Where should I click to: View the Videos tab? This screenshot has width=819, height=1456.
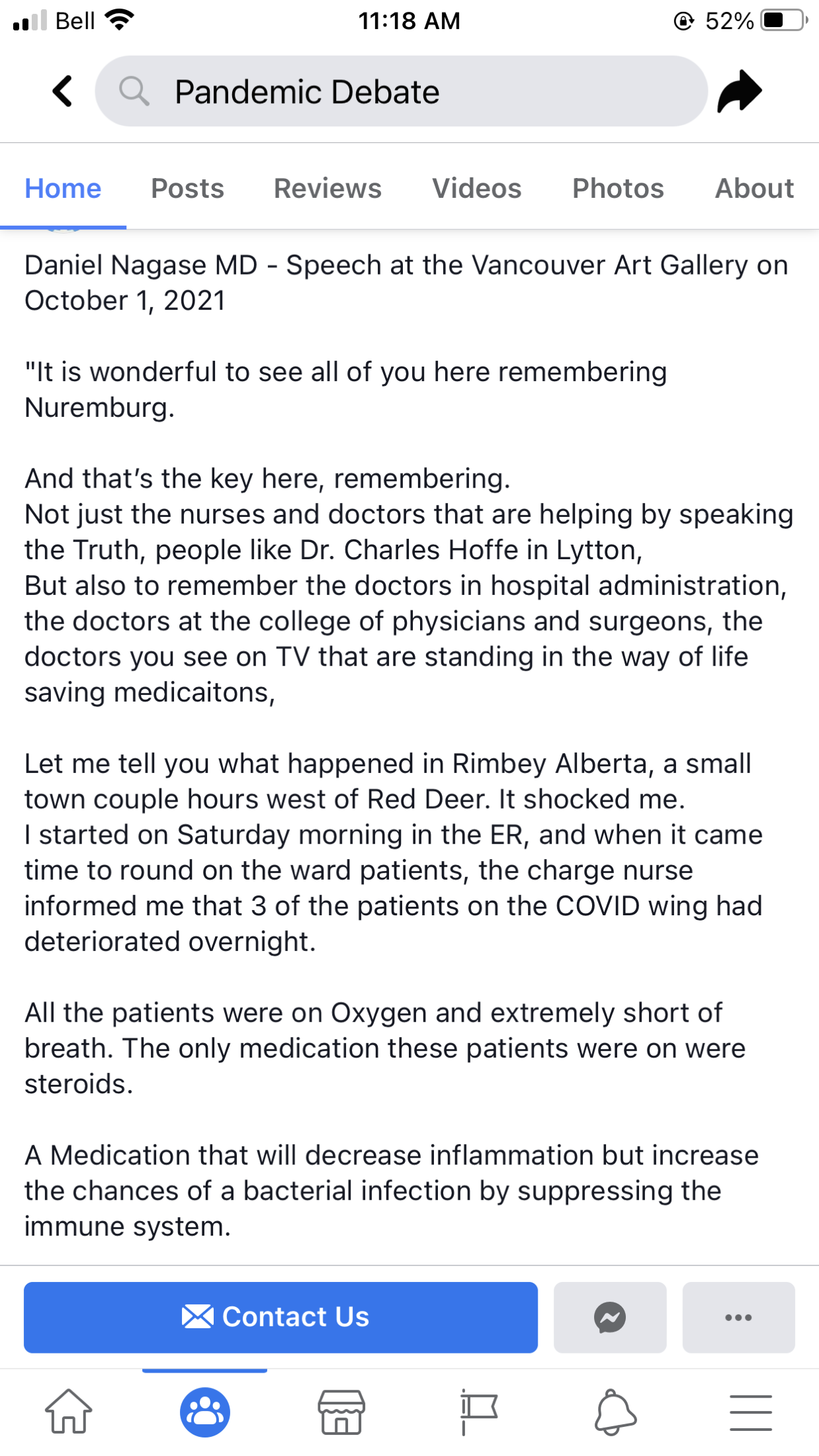coord(476,189)
